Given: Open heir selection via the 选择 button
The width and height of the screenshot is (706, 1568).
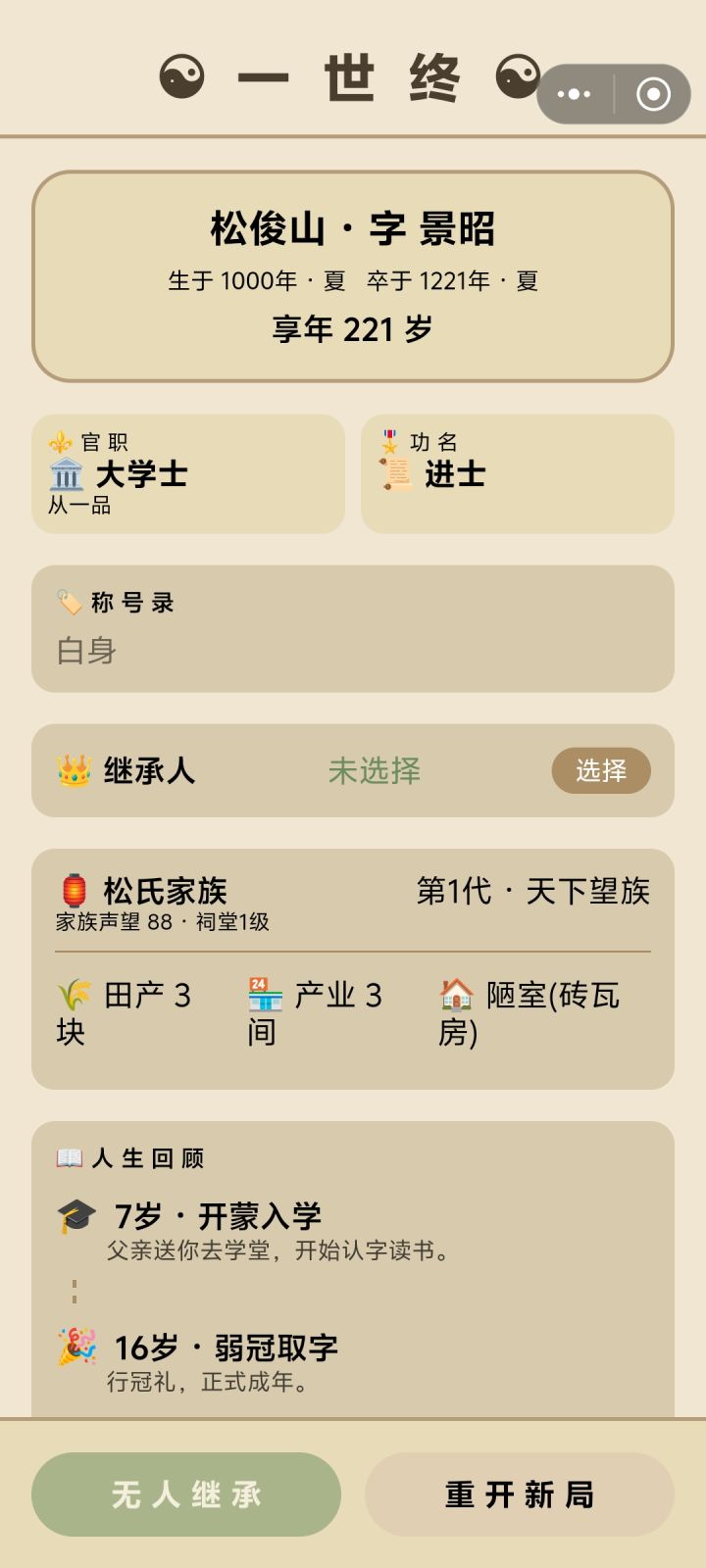Looking at the screenshot, I should [x=601, y=772].
